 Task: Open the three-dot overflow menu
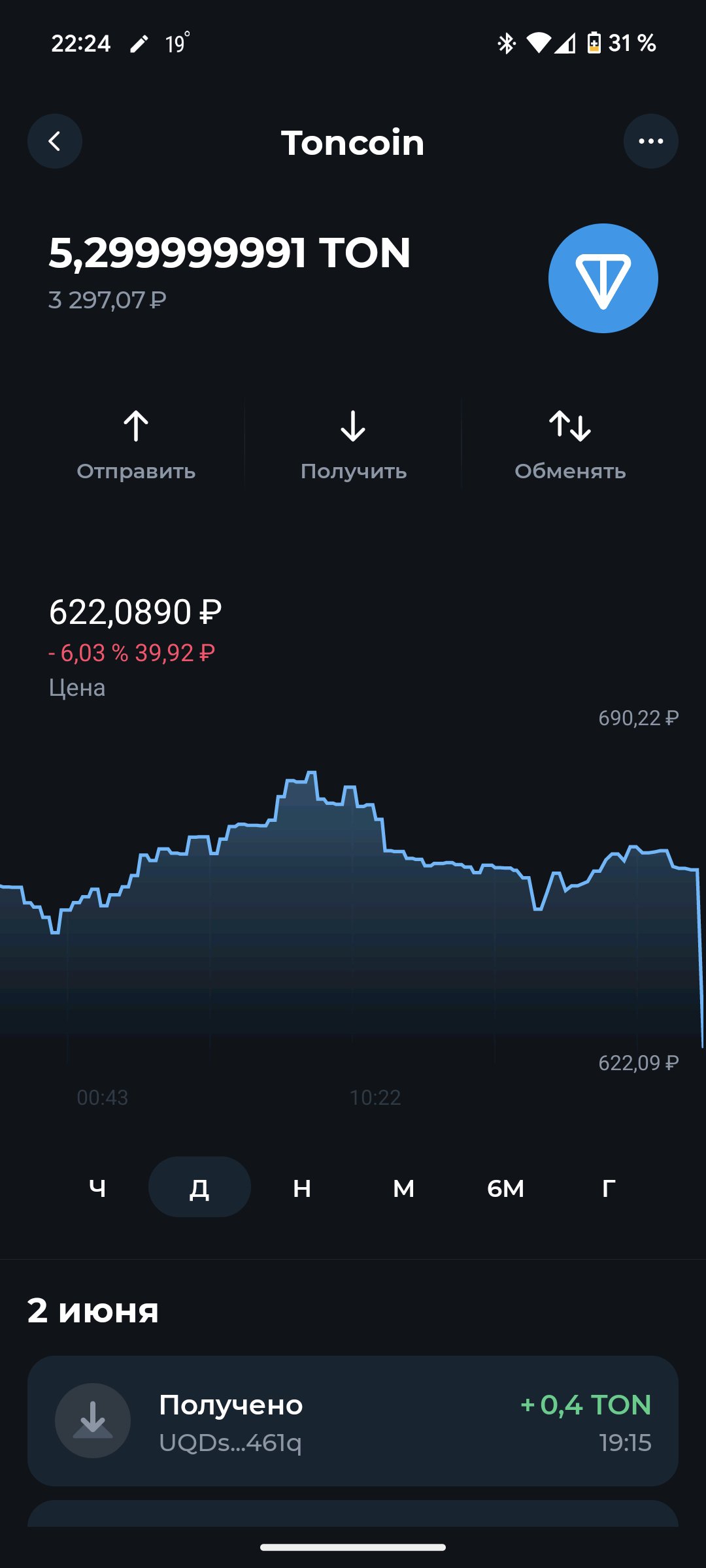pos(650,141)
